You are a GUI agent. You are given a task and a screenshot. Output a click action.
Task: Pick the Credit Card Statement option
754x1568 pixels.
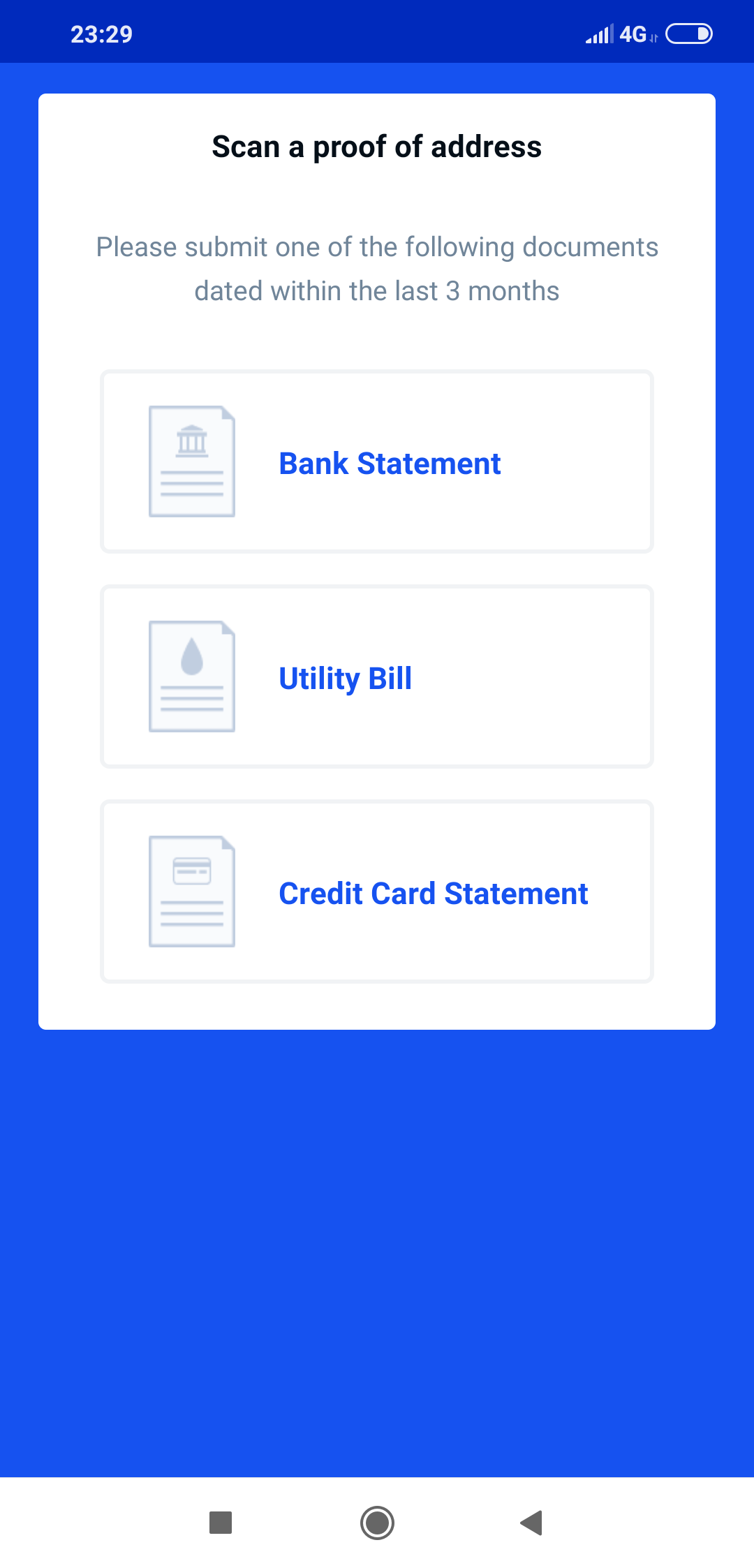tap(377, 892)
